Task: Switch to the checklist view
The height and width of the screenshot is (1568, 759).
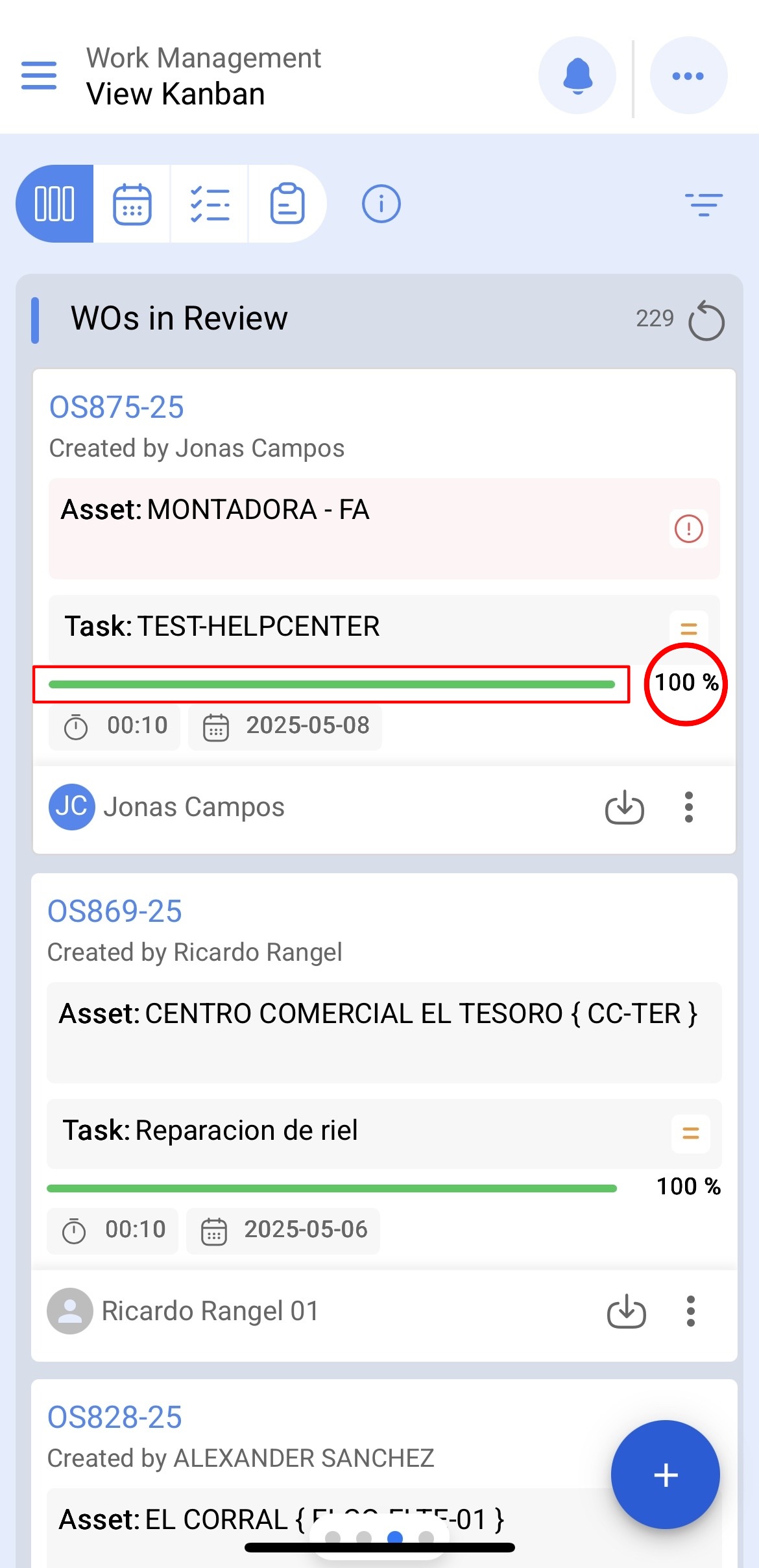Action: click(210, 204)
